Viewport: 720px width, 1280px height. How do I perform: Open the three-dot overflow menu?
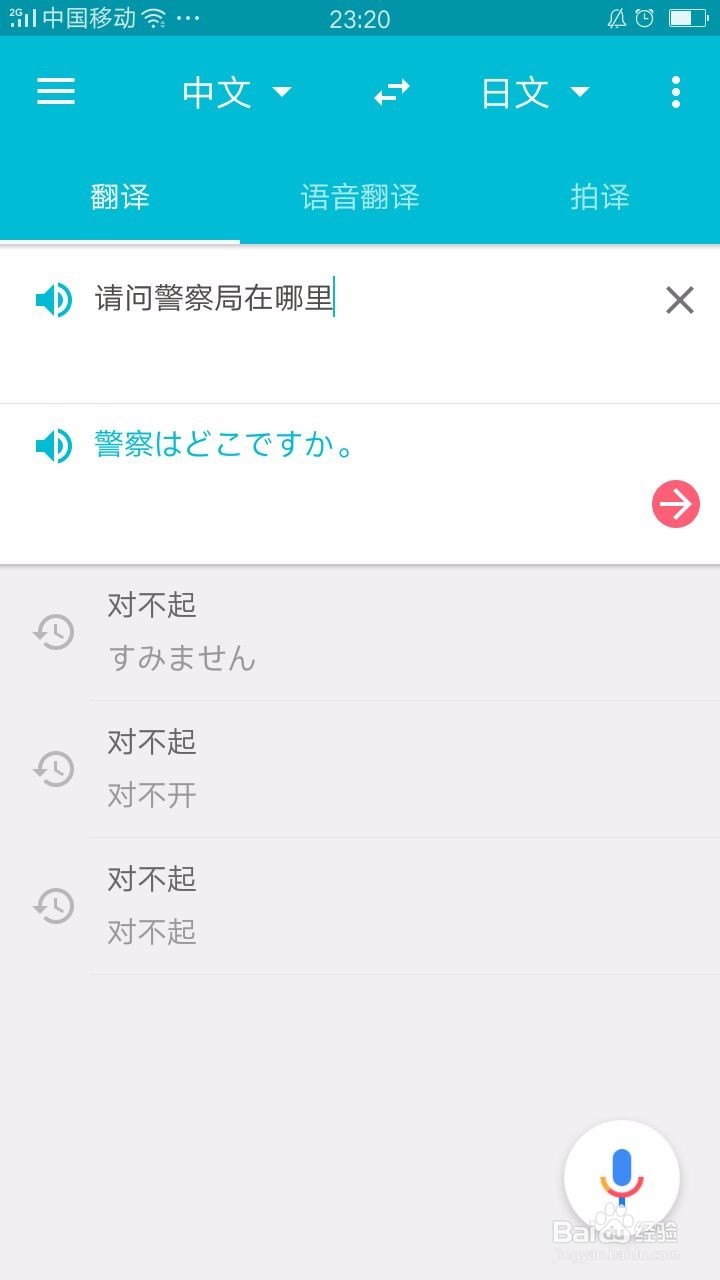[x=676, y=91]
